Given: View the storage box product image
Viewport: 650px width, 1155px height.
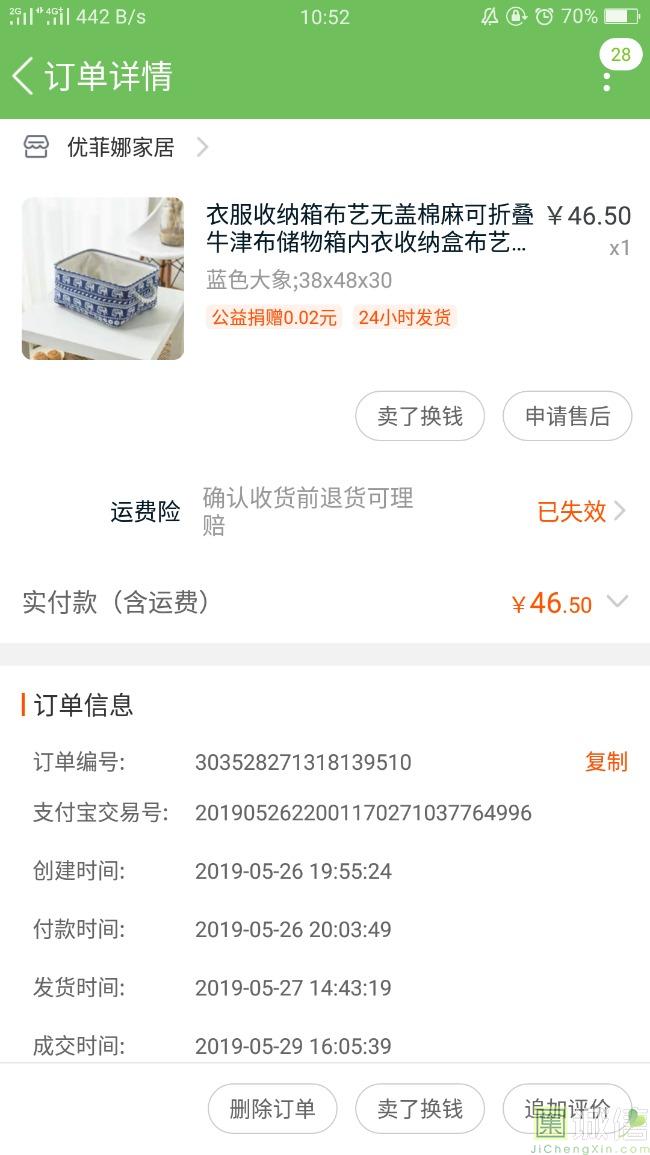Looking at the screenshot, I should (103, 278).
